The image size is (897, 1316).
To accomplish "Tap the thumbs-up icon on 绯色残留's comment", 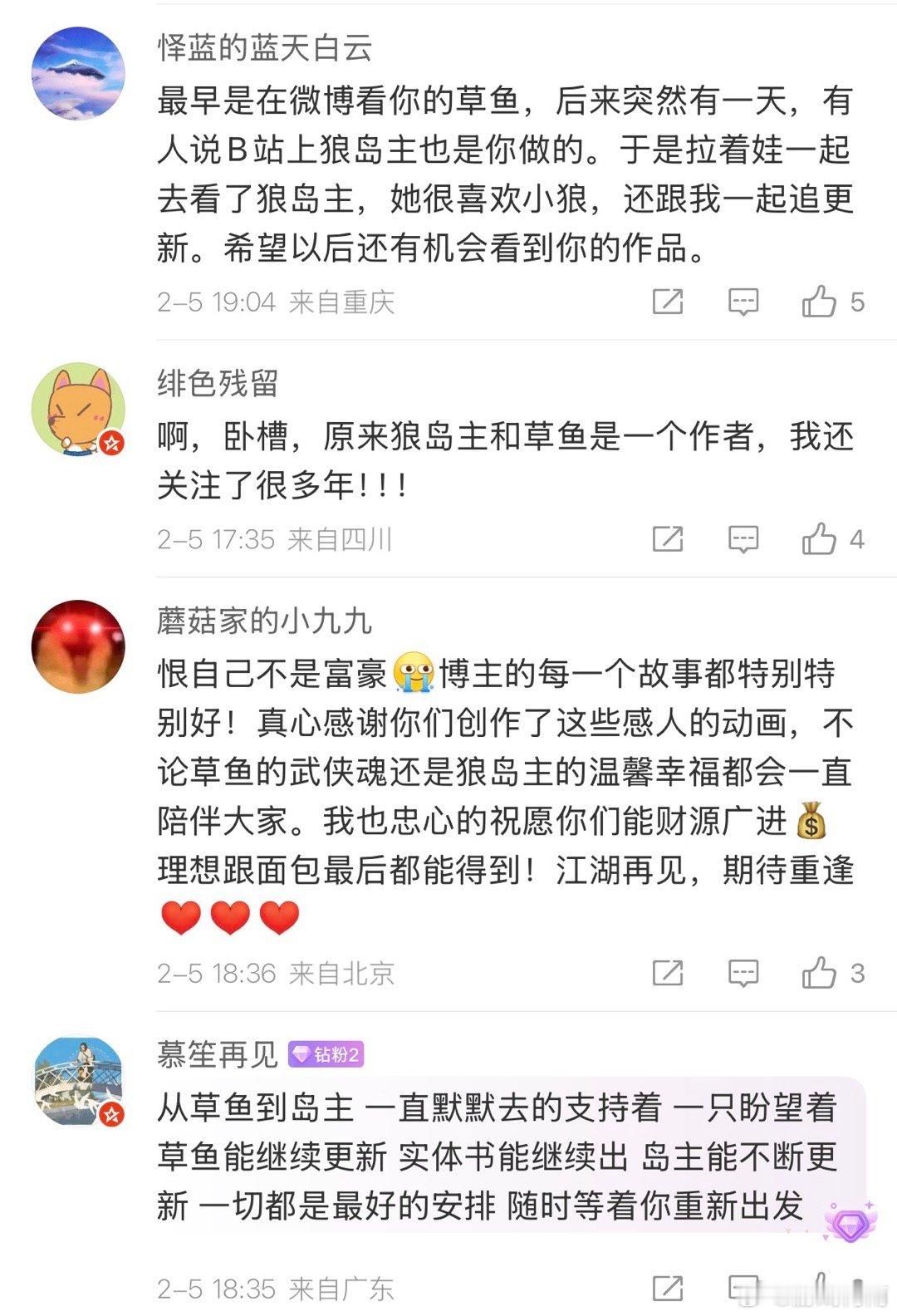I will 821,538.
